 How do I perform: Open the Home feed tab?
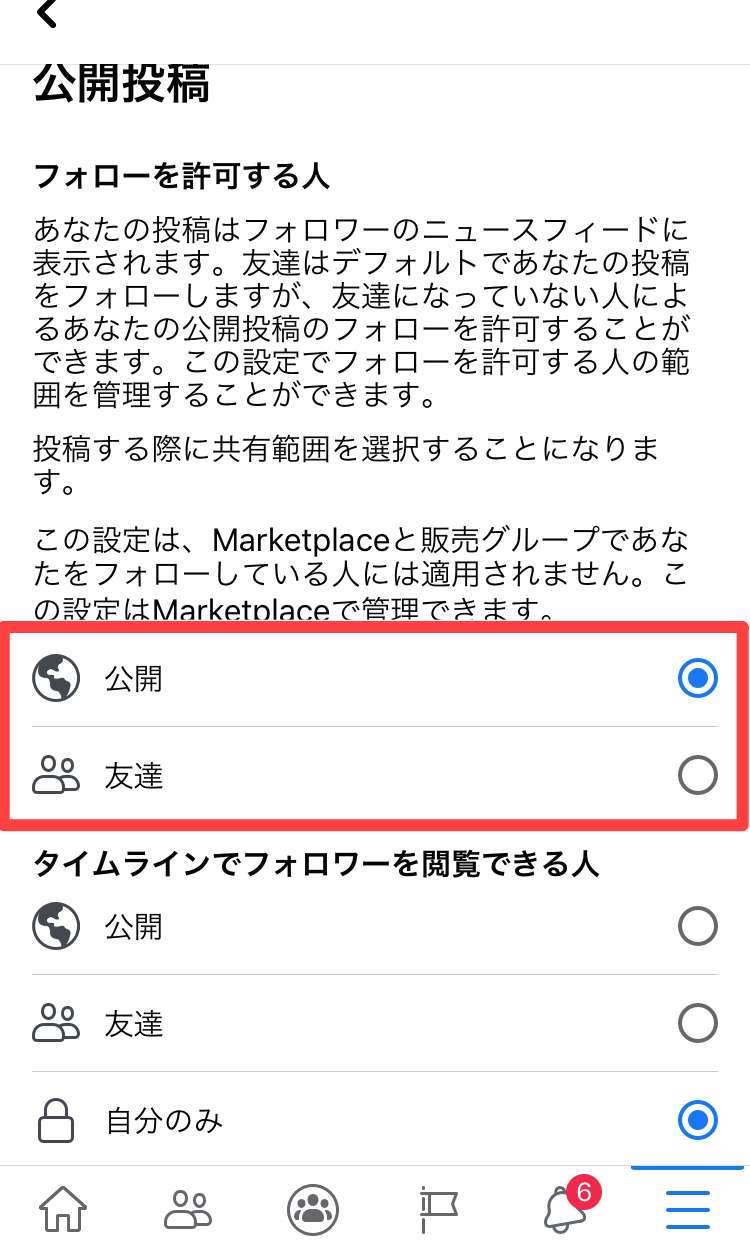coord(63,1209)
